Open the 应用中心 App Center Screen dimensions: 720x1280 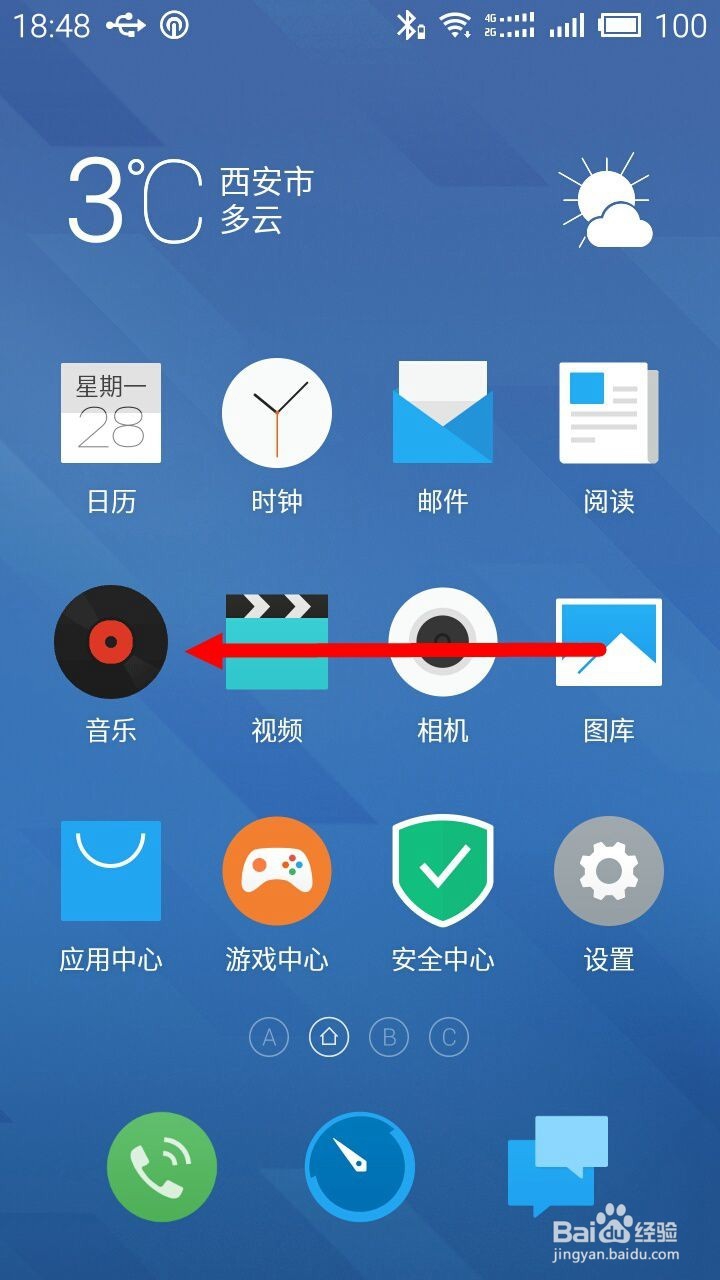pos(111,871)
